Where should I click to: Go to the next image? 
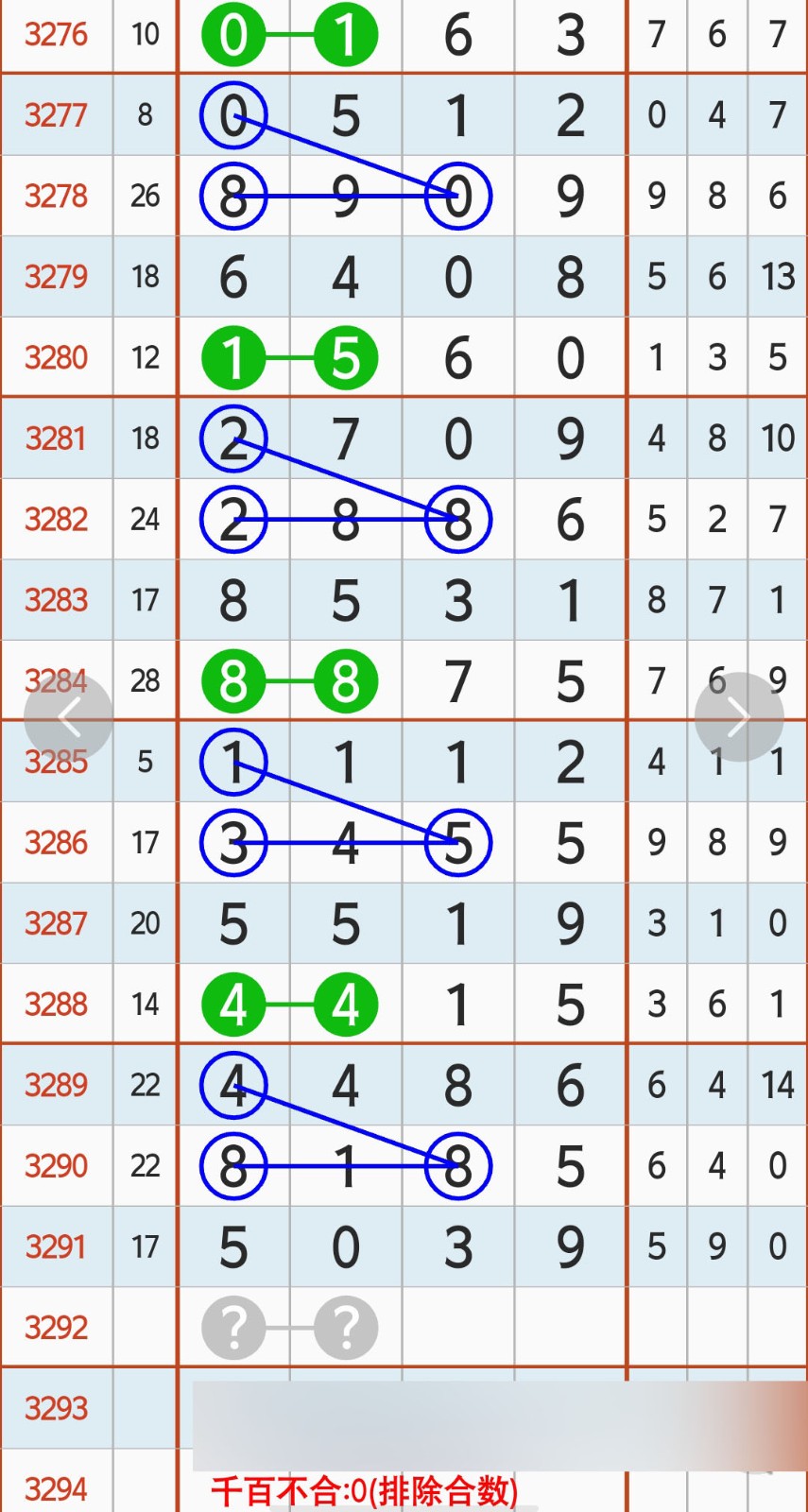point(739,717)
